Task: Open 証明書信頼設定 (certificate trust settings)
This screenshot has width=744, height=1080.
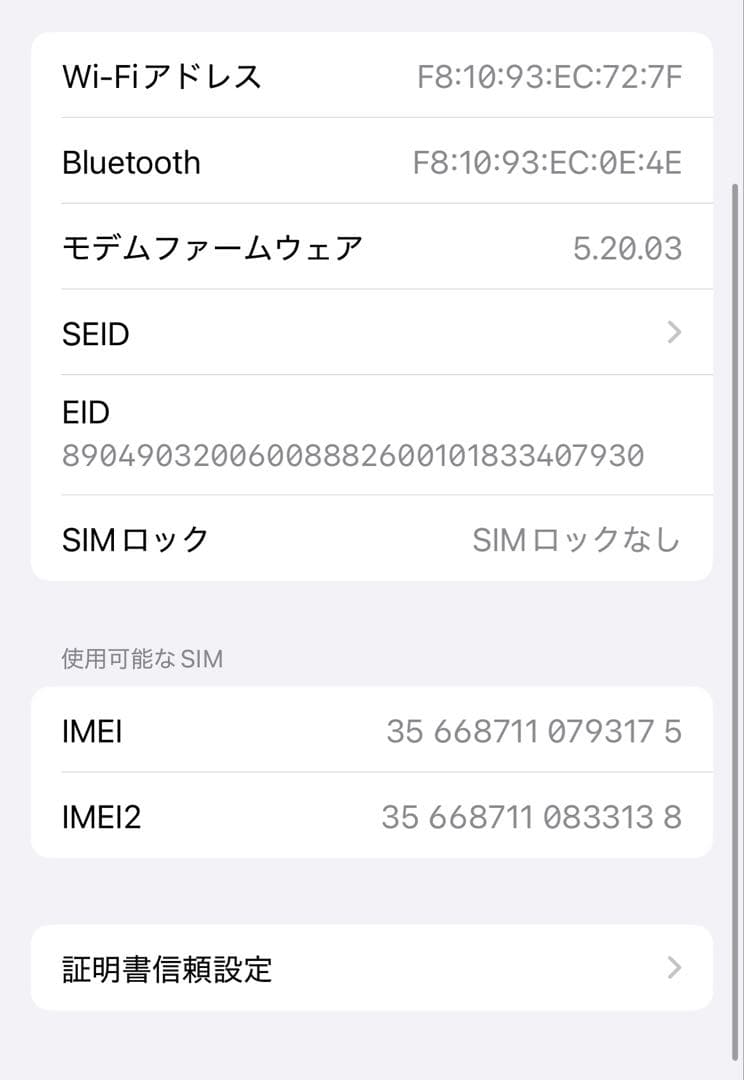Action: [370, 967]
